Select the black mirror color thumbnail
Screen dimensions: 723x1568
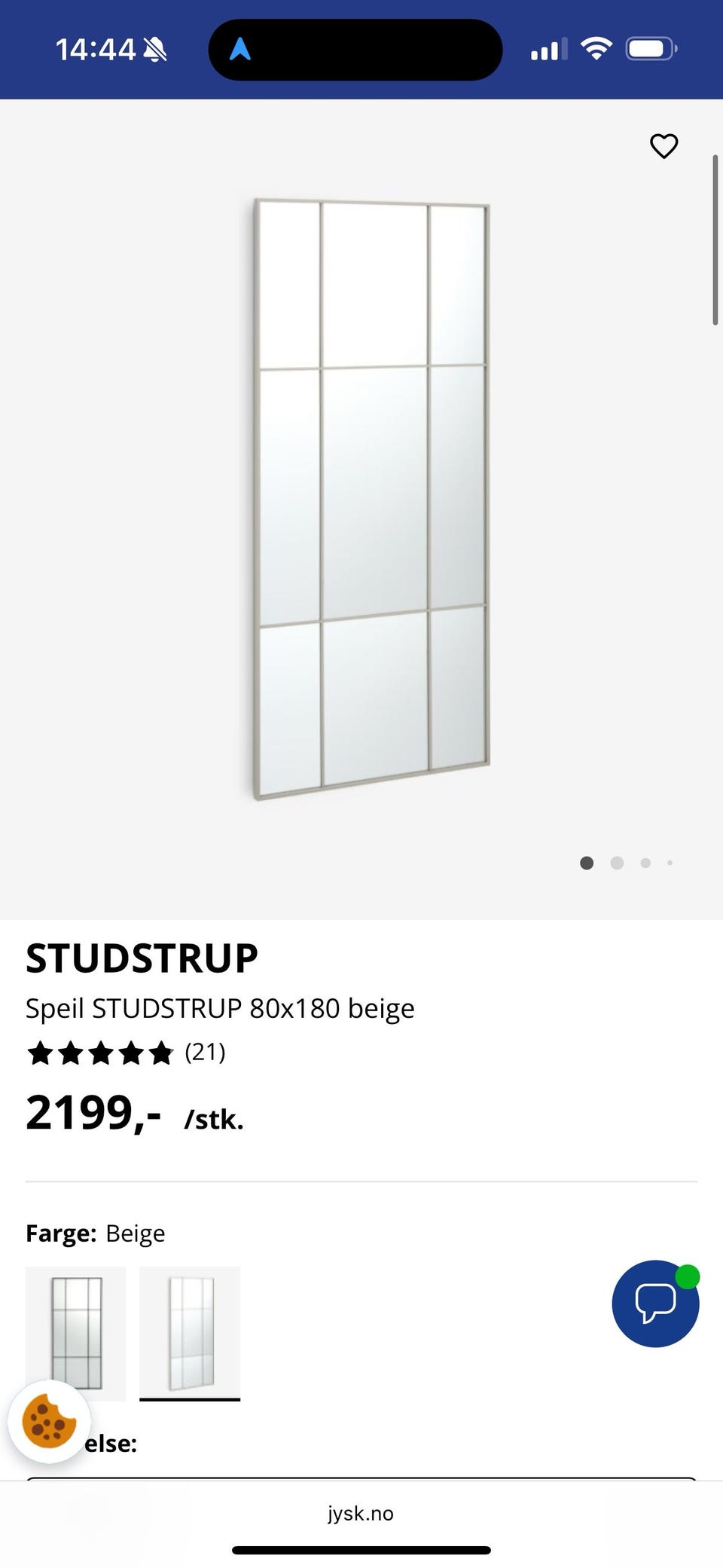click(76, 1331)
